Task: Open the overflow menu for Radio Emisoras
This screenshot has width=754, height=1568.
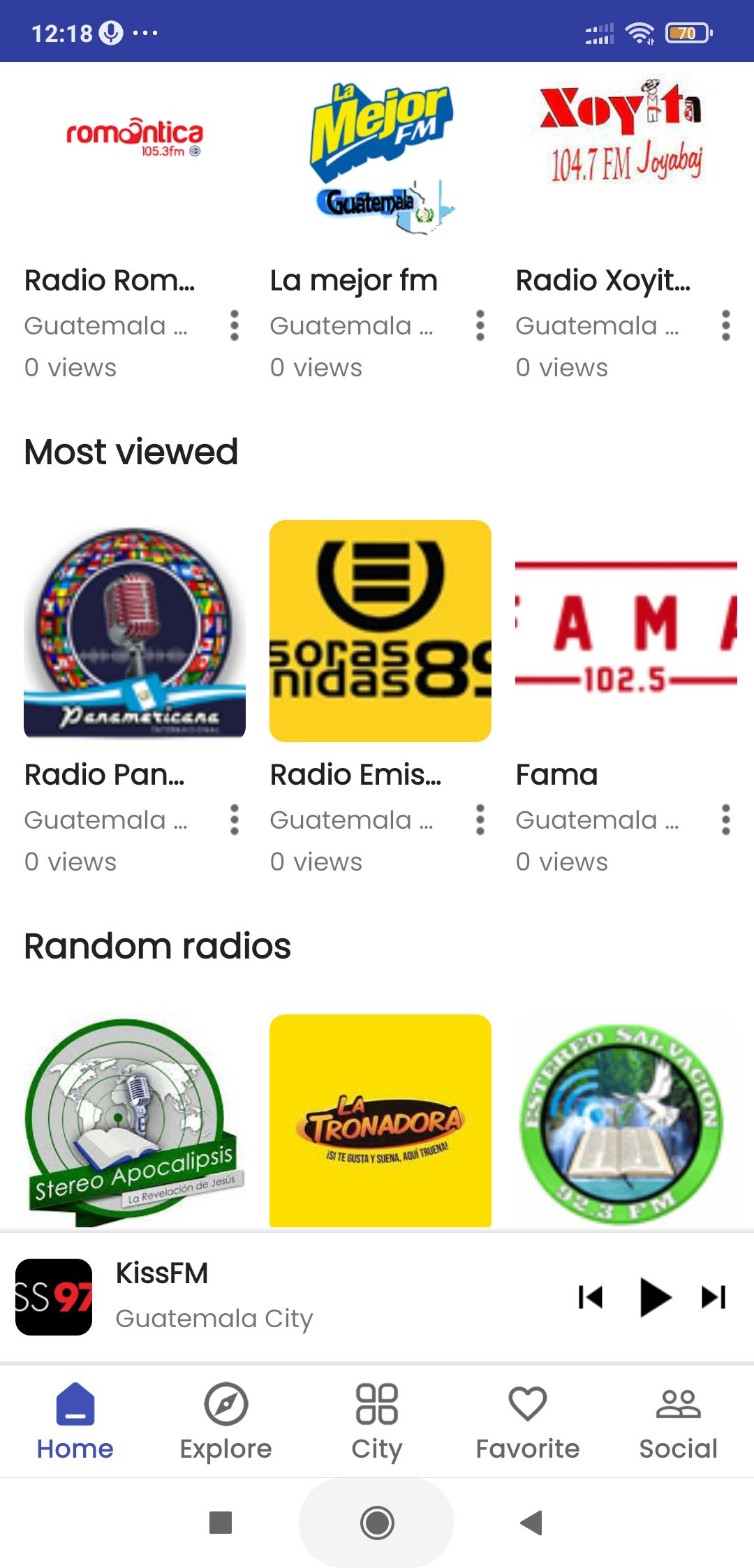Action: tap(480, 820)
